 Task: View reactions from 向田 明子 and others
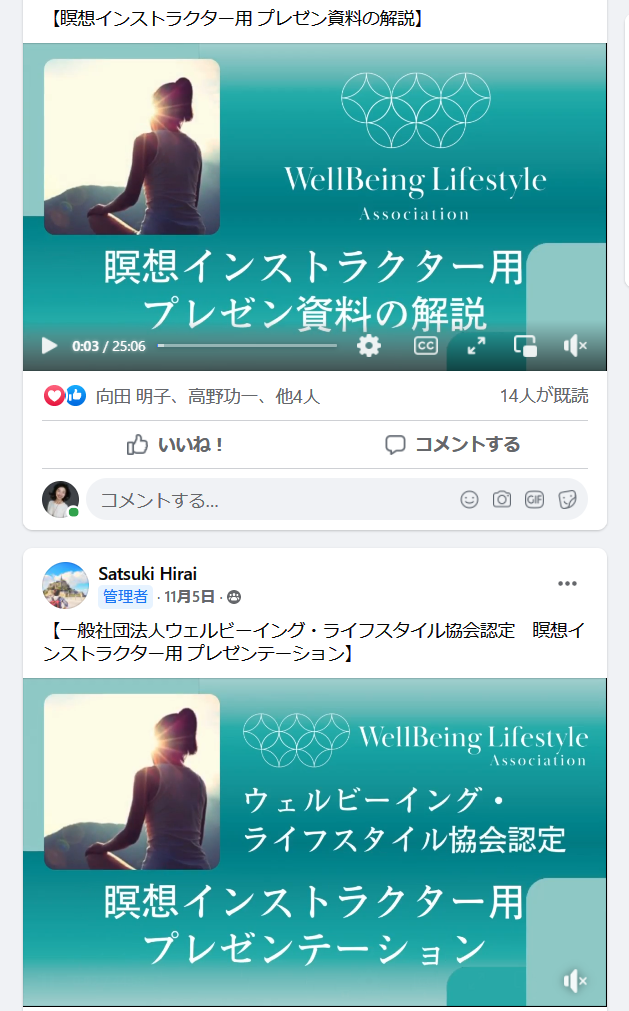coord(207,396)
